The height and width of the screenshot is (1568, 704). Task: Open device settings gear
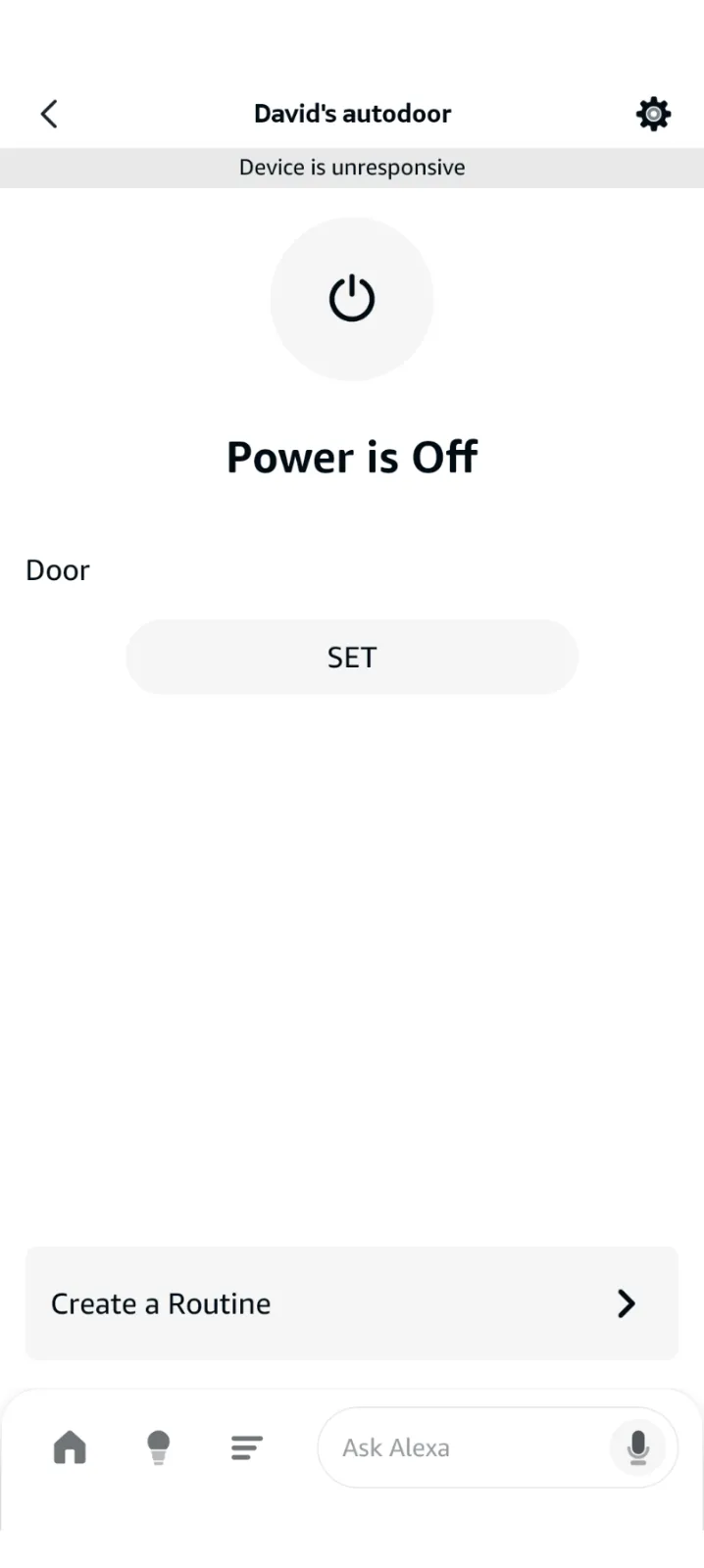pos(653,114)
